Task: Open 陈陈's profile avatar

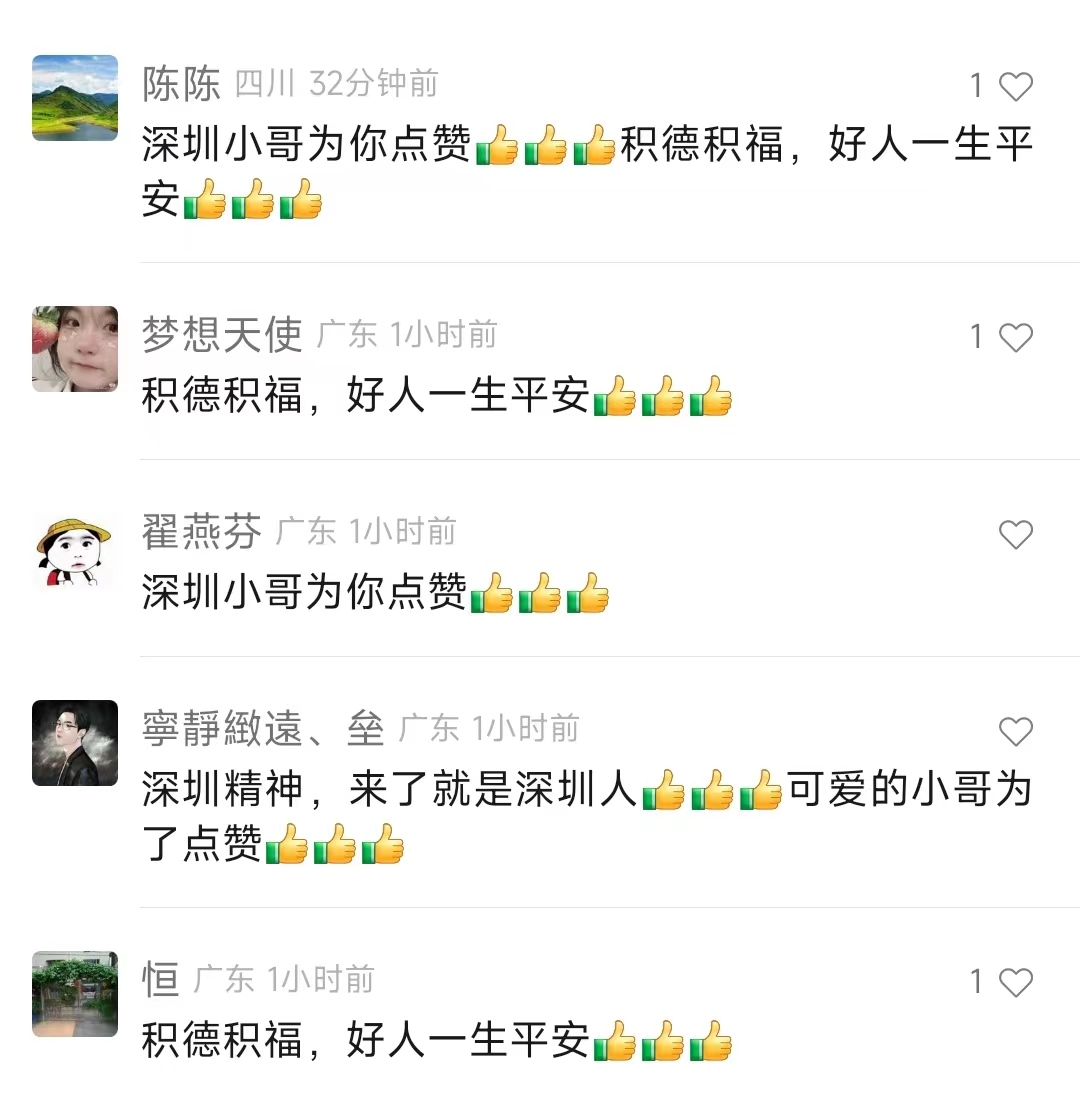Action: [75, 98]
